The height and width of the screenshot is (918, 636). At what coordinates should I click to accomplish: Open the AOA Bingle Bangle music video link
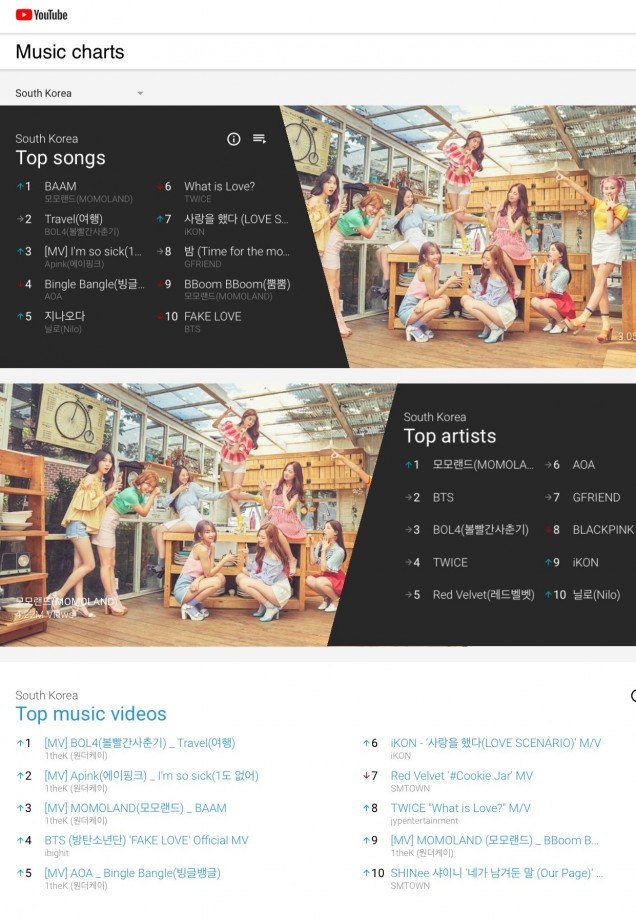click(x=132, y=873)
